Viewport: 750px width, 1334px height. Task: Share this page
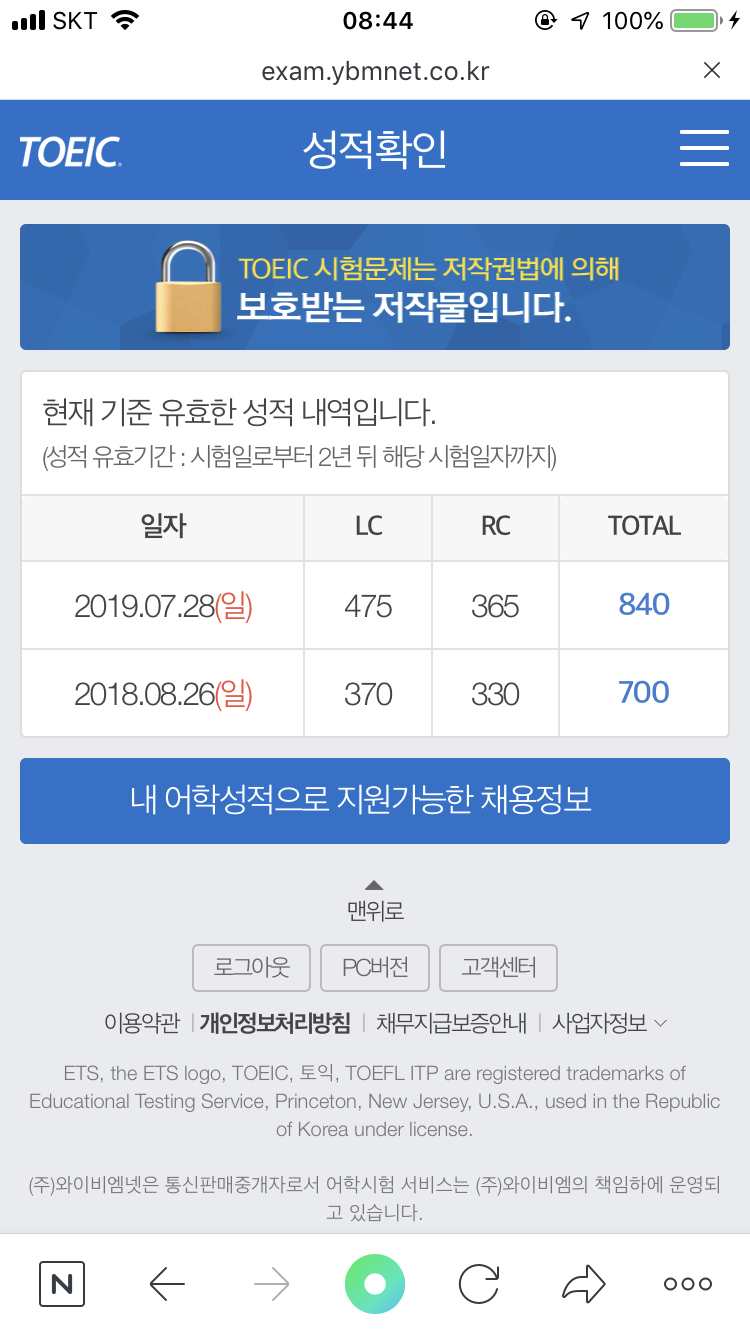point(583,1283)
